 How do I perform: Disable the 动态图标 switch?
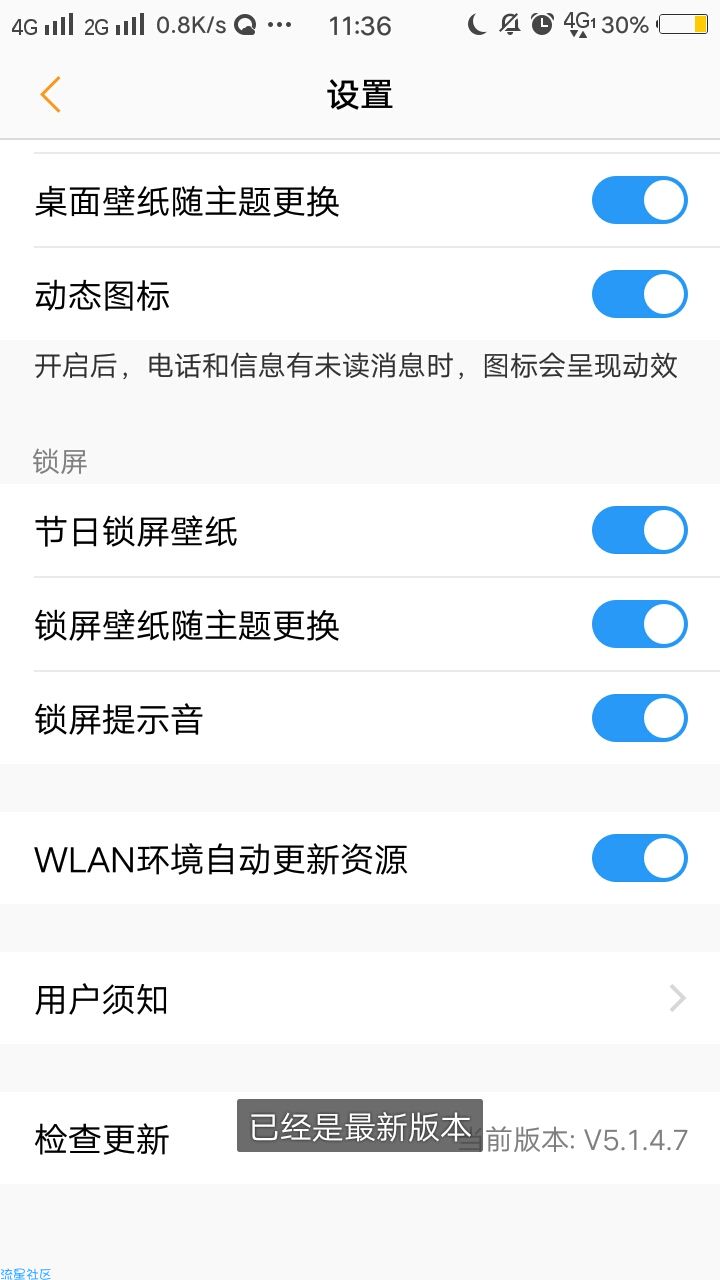coord(639,294)
